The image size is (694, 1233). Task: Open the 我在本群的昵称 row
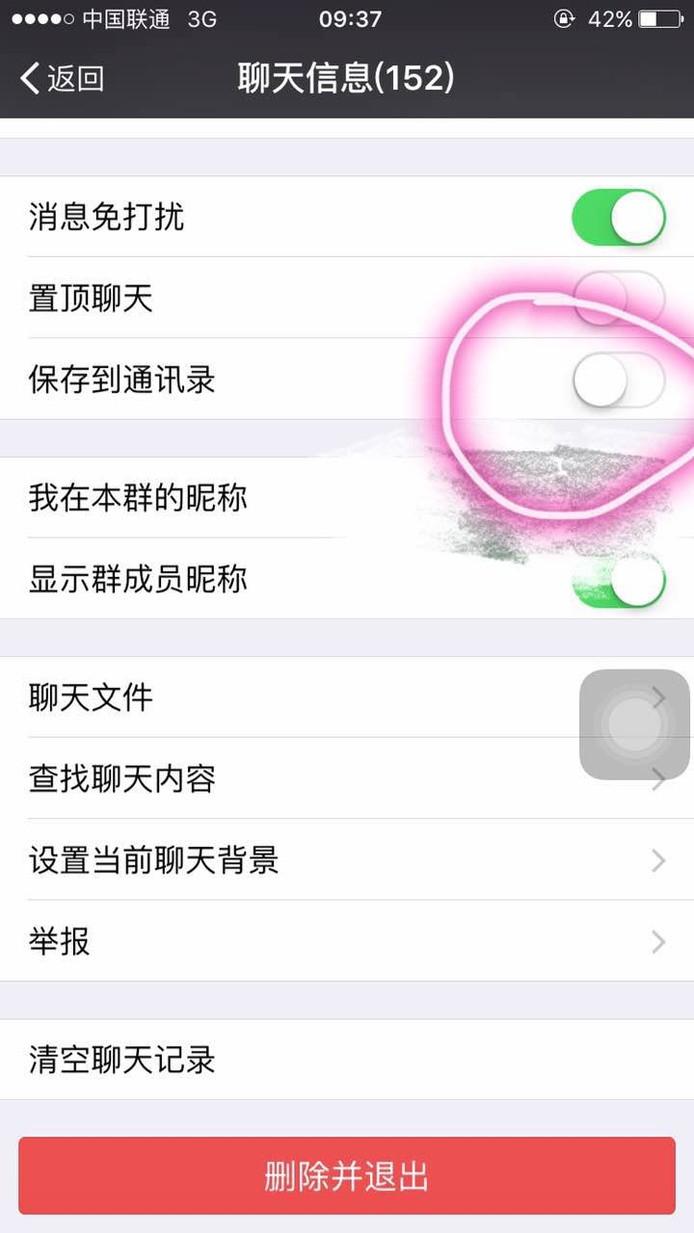point(347,498)
